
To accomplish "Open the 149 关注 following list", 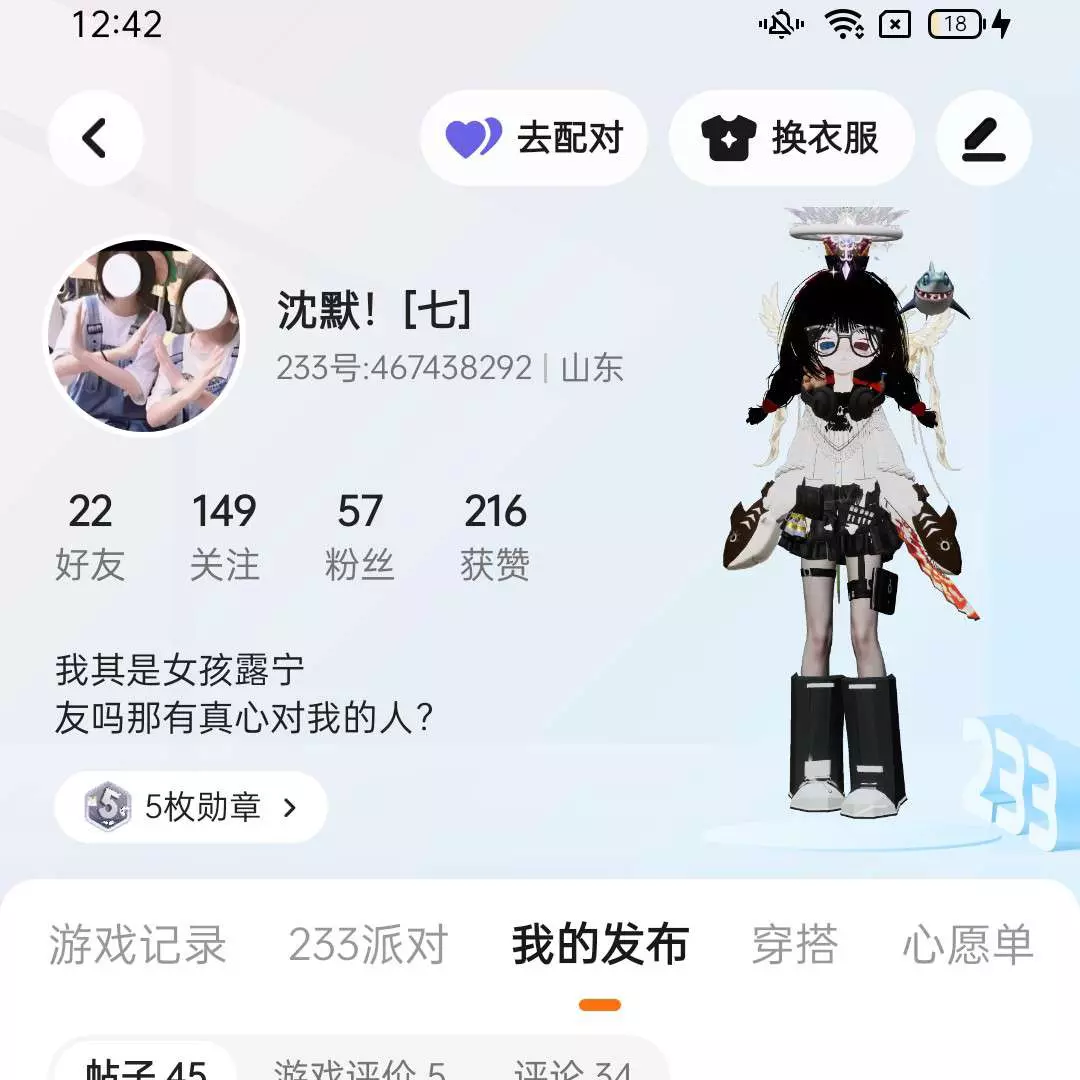I will click(224, 536).
